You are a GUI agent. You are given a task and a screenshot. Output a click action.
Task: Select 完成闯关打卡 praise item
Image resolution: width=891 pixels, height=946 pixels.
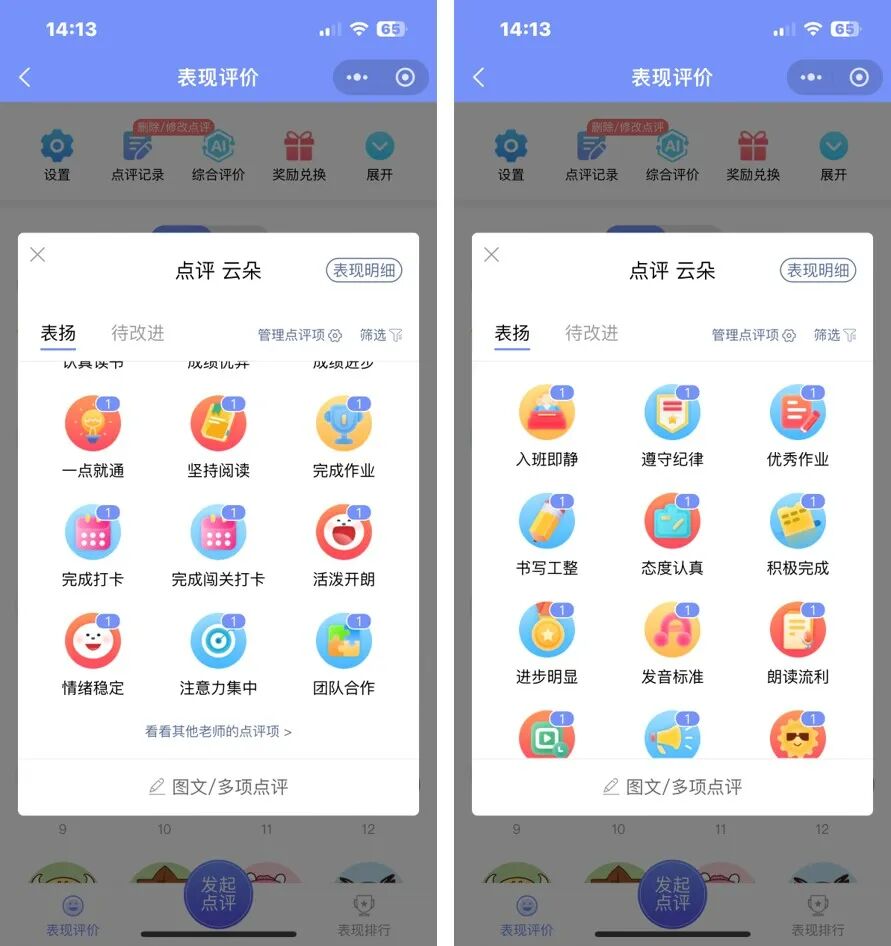[x=218, y=533]
